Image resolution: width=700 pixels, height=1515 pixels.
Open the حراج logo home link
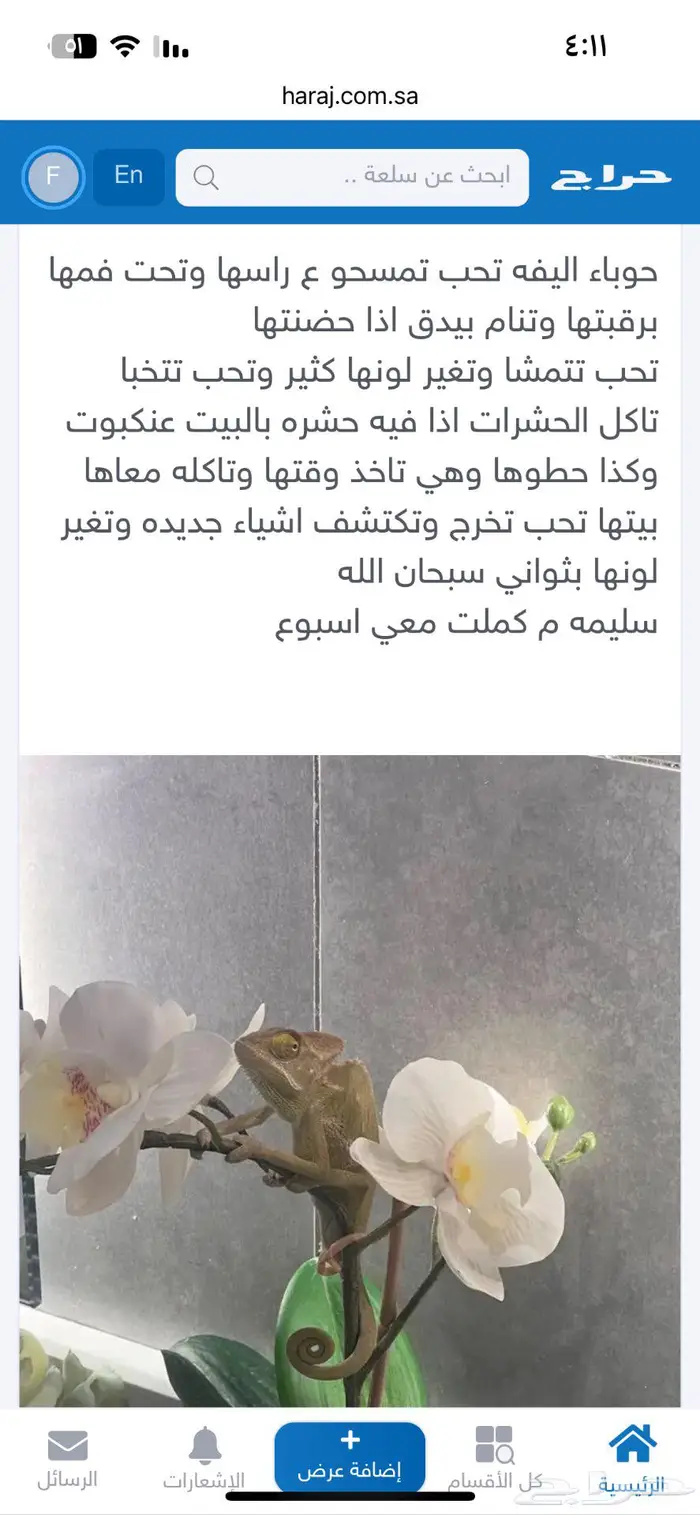[610, 177]
